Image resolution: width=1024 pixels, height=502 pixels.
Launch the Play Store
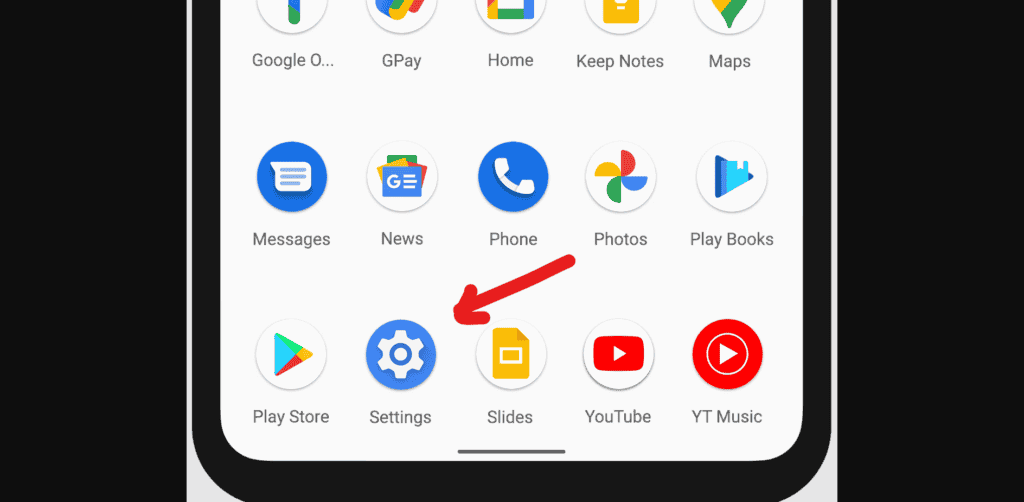pyautogui.click(x=291, y=355)
